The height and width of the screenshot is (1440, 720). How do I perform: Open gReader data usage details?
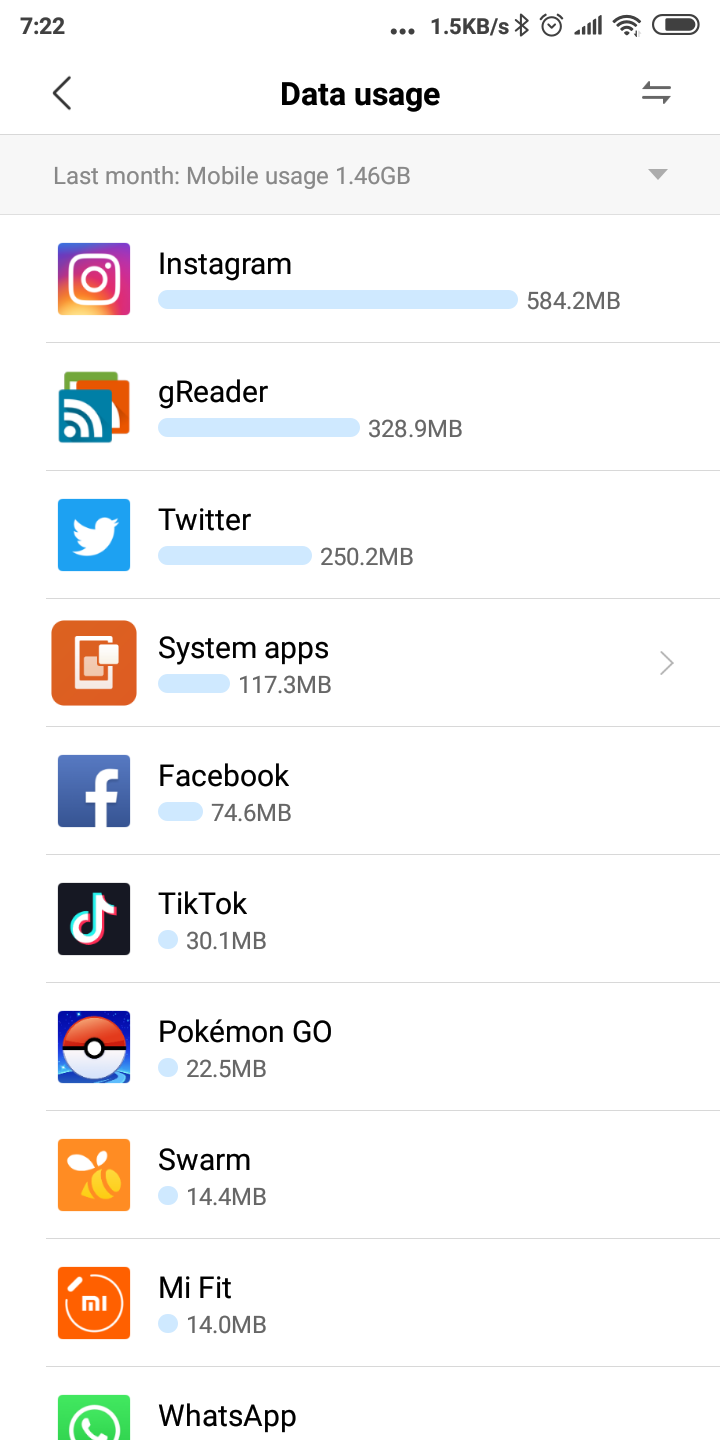point(360,407)
